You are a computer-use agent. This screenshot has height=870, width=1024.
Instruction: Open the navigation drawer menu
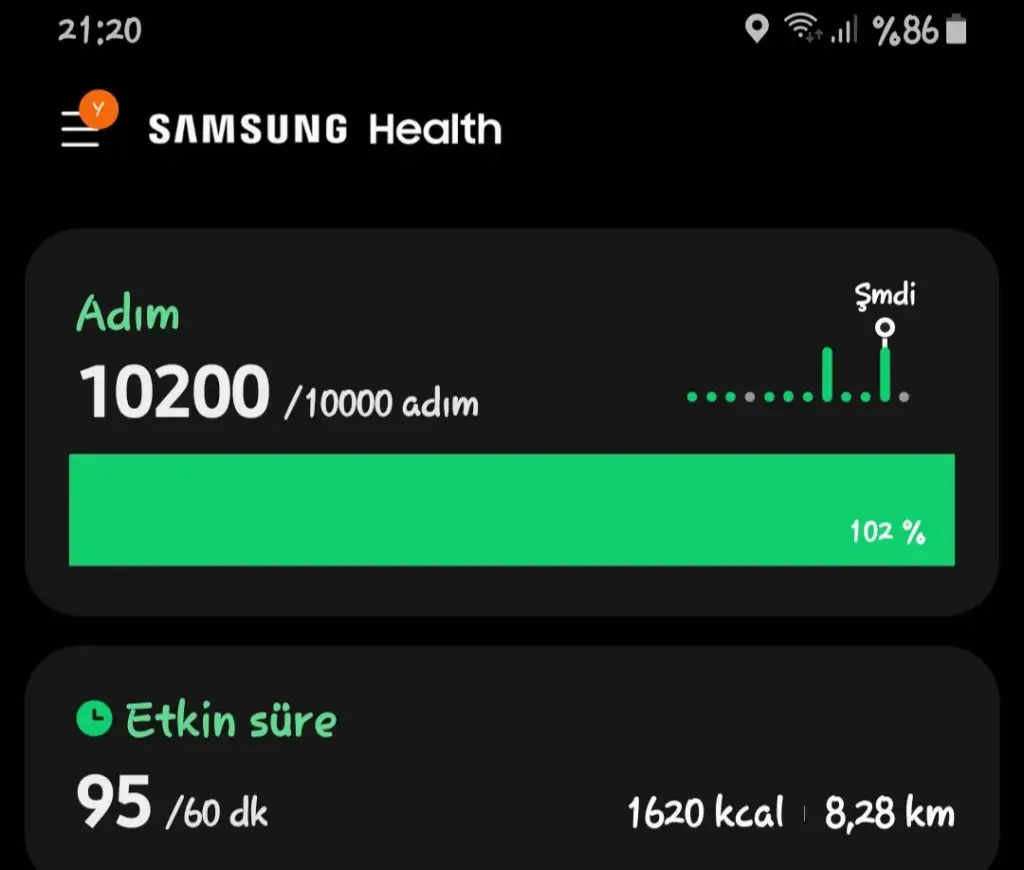coord(82,129)
